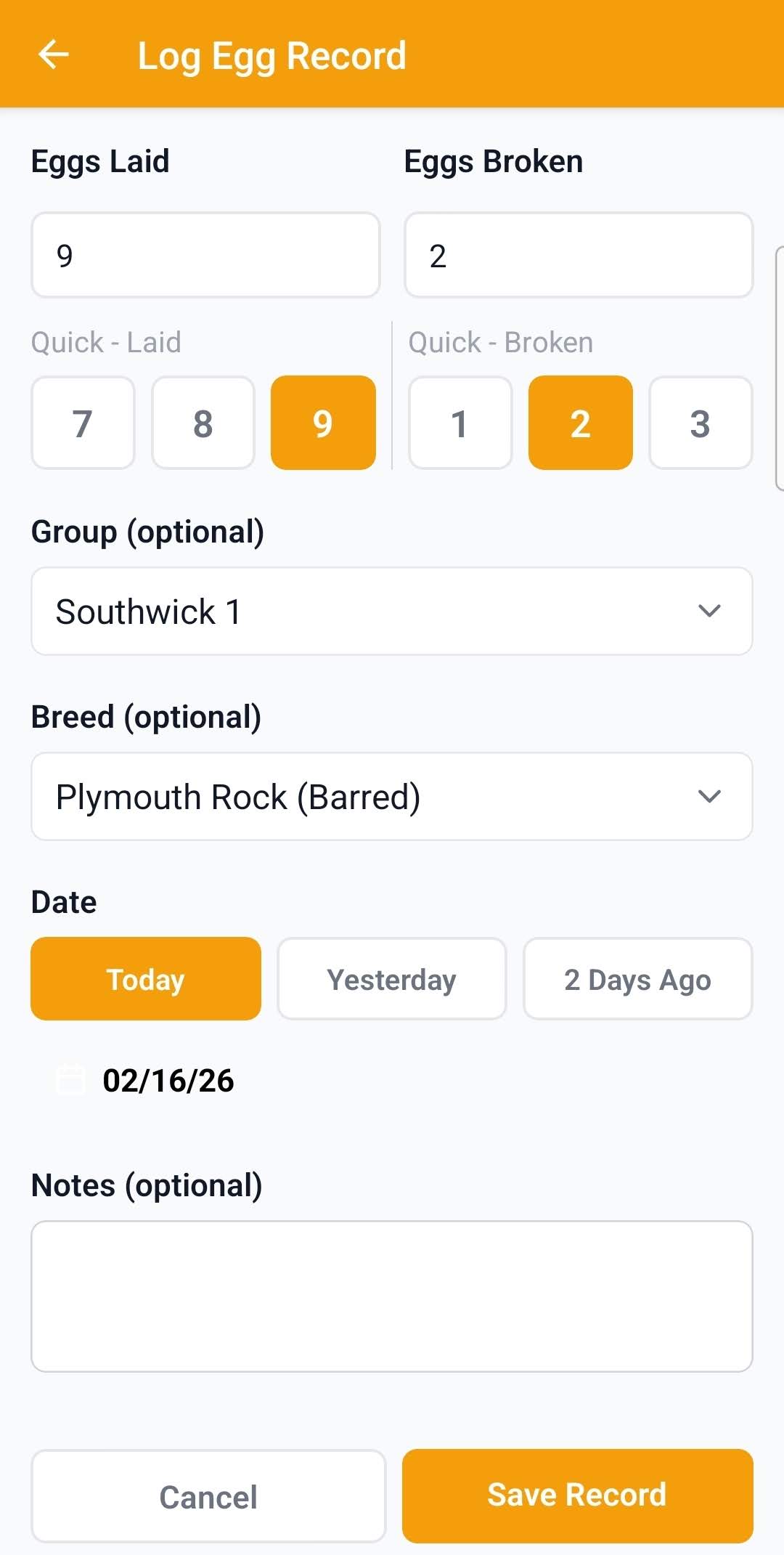Open the date picker calendar icon
The height and width of the screenshot is (1555, 784).
(70, 1080)
